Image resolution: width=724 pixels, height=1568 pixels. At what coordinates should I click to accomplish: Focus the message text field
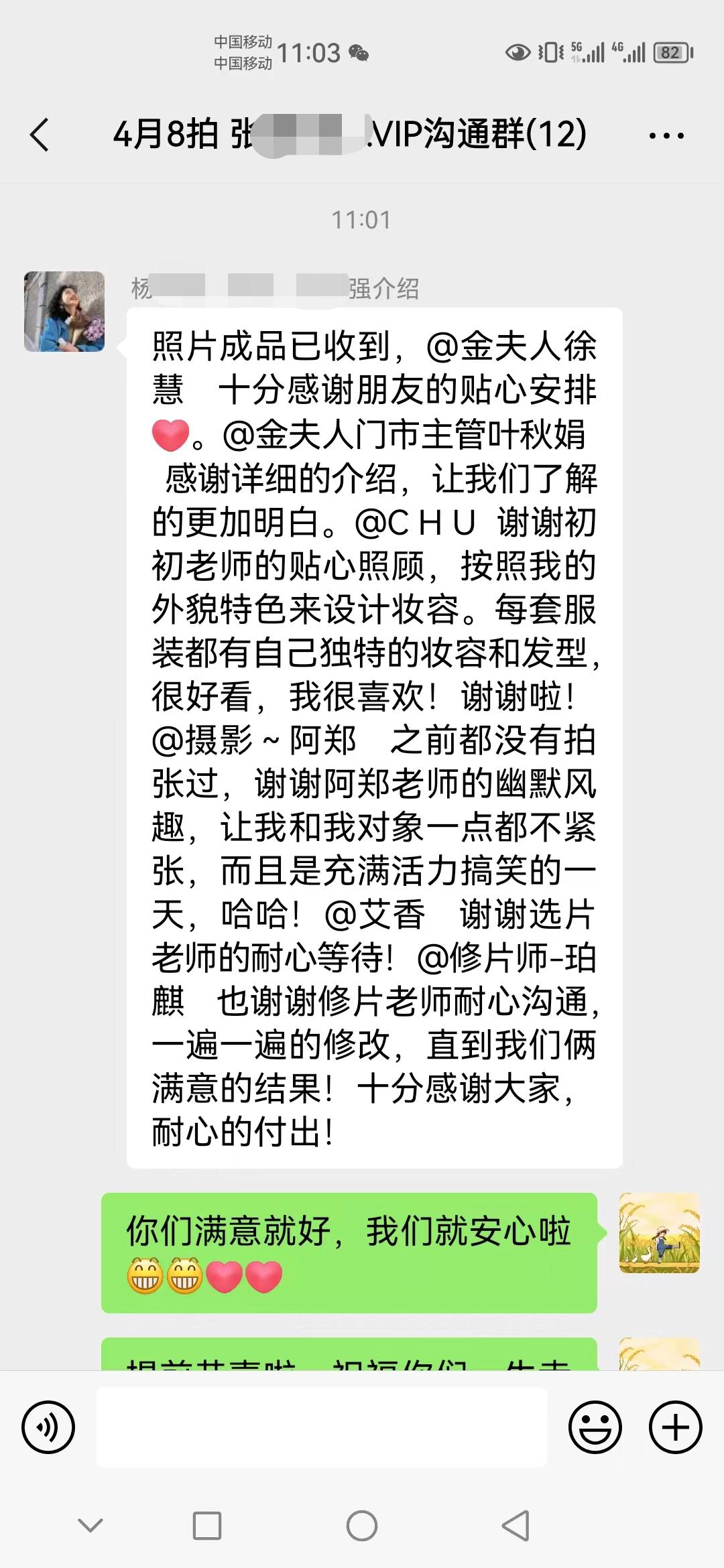click(x=322, y=1427)
